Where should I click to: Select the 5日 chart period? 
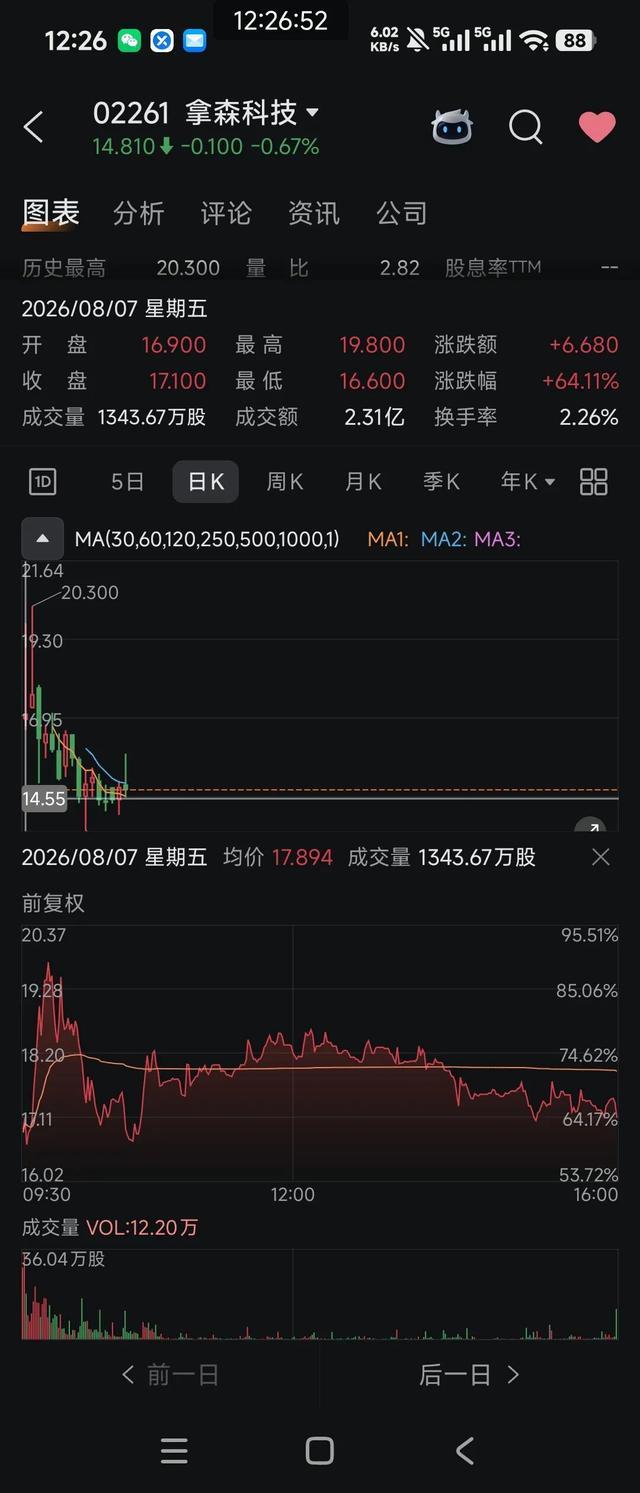coord(128,482)
